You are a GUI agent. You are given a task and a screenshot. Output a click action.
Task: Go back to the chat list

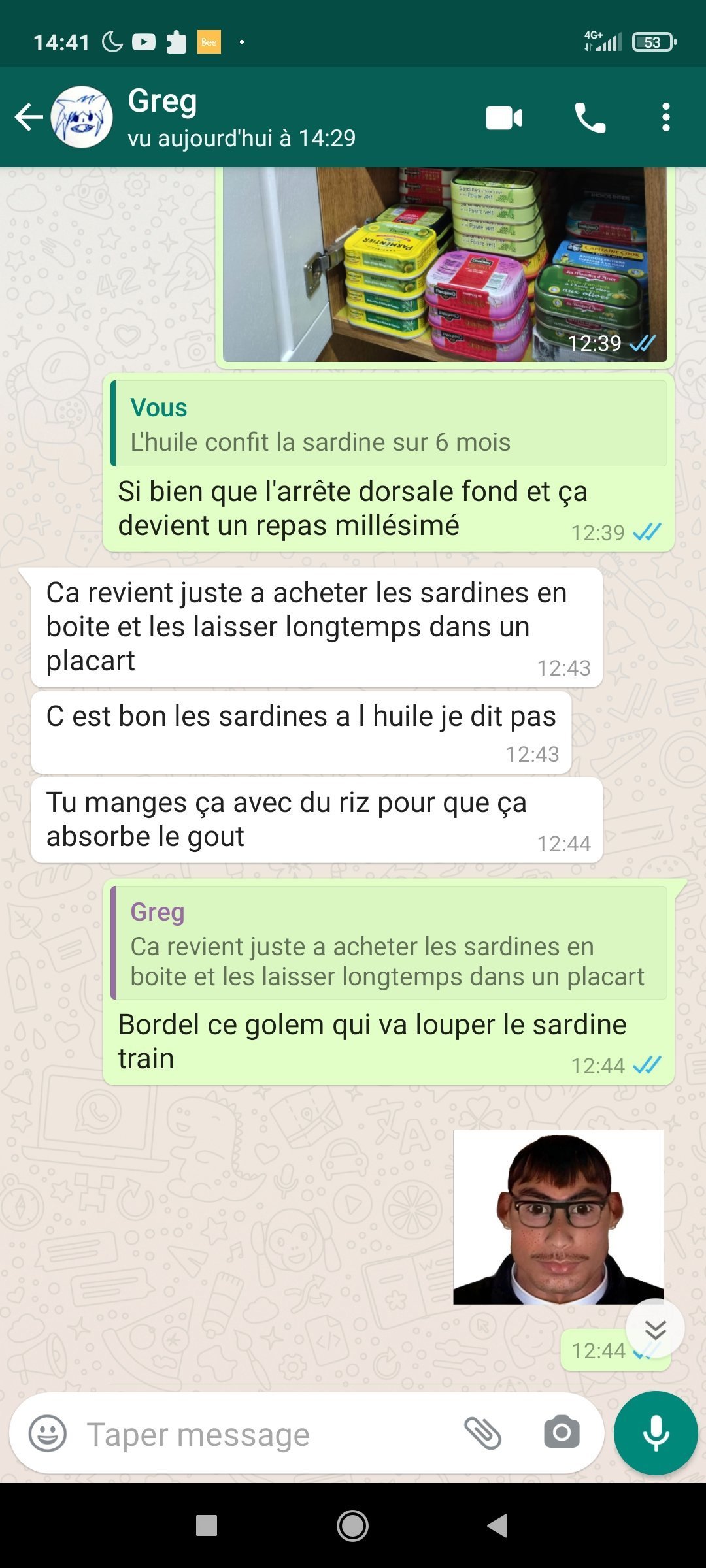pyautogui.click(x=29, y=118)
